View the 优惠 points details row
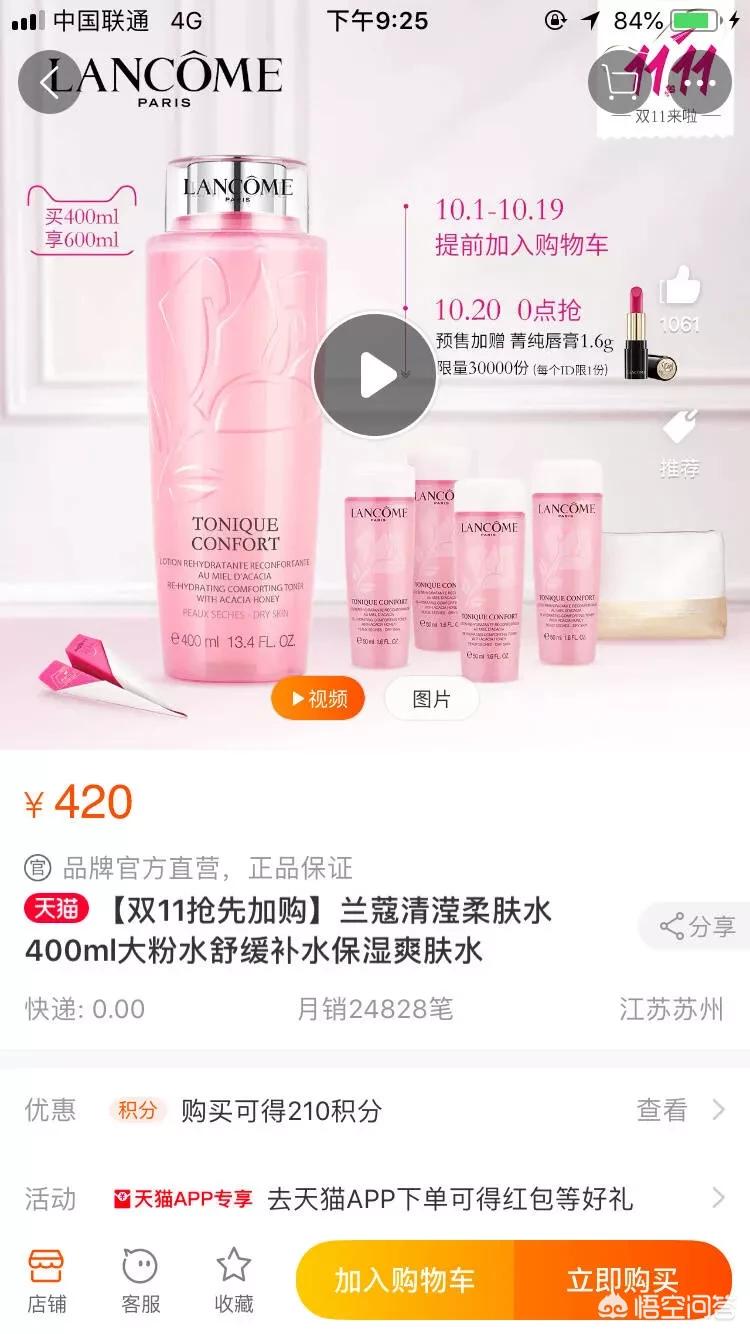This screenshot has height=1334, width=750. click(375, 1110)
